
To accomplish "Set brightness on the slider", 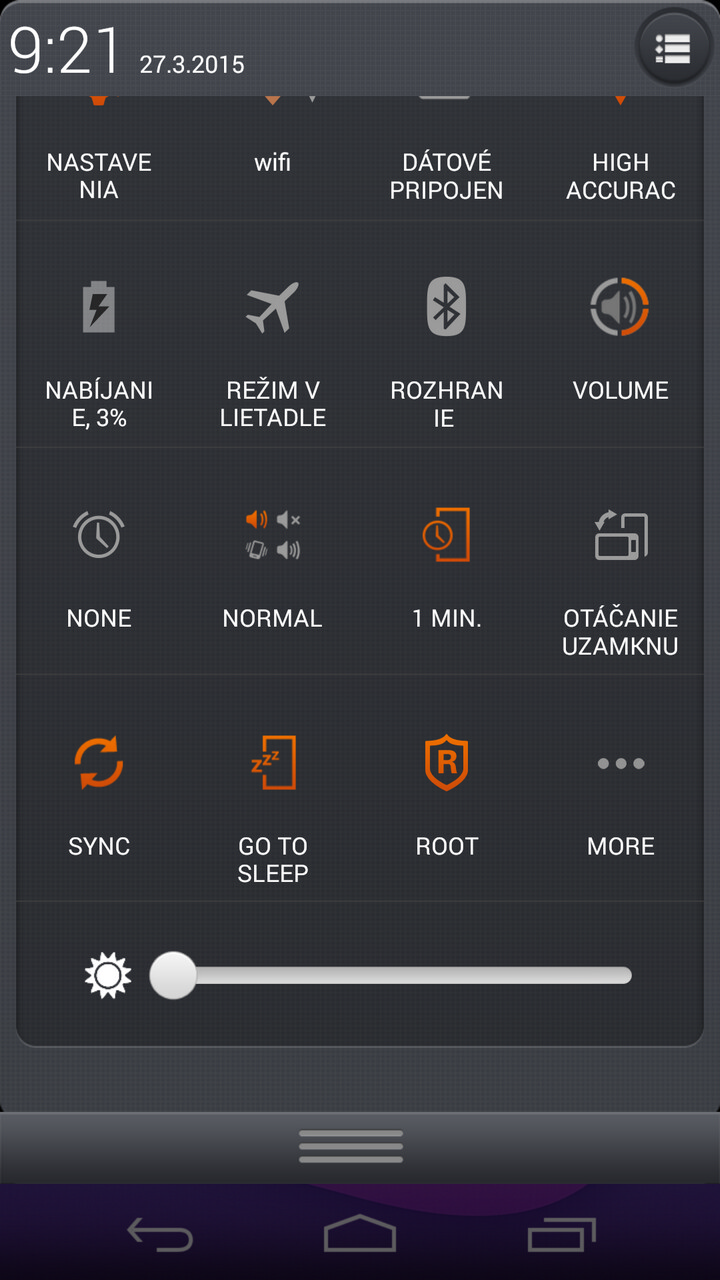I will click(x=400, y=976).
